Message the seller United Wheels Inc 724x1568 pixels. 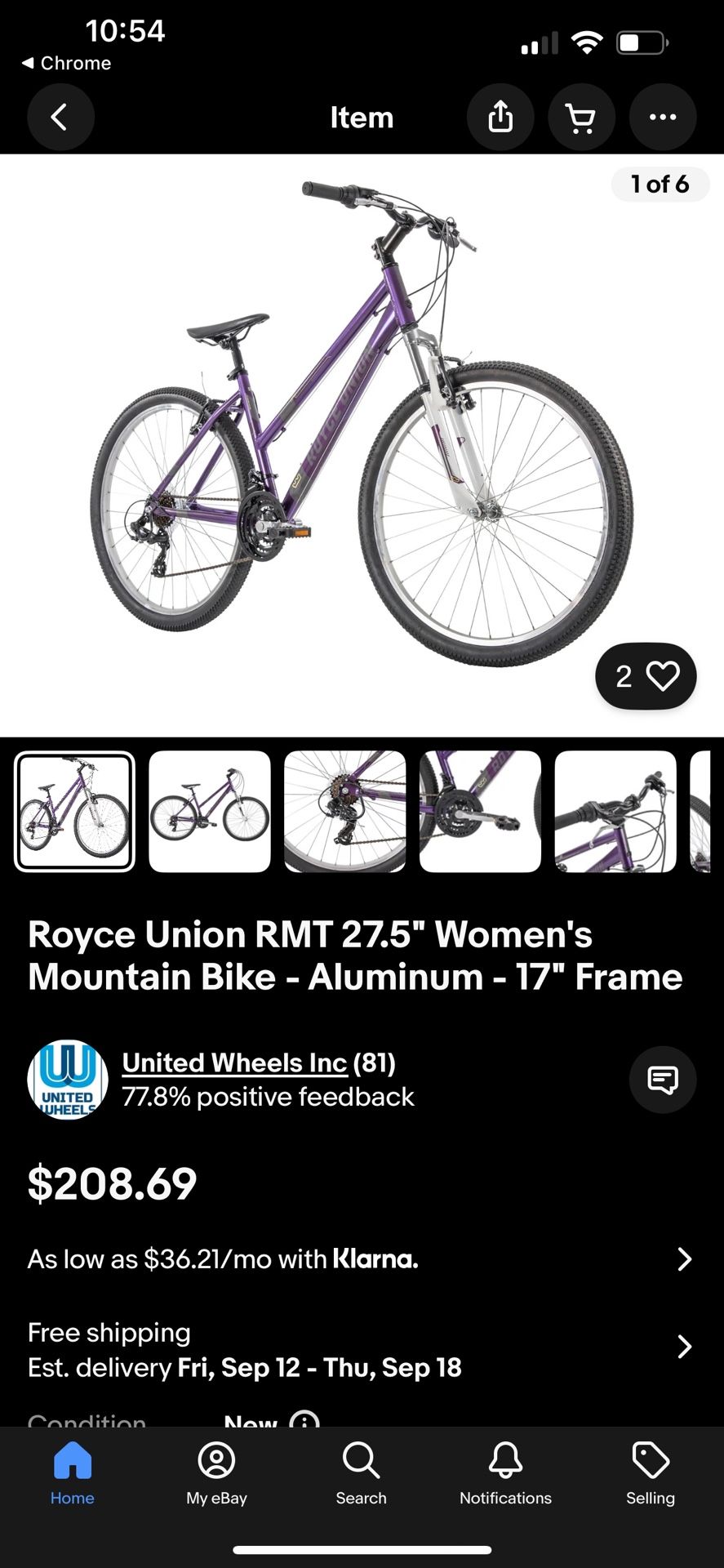coord(662,1080)
